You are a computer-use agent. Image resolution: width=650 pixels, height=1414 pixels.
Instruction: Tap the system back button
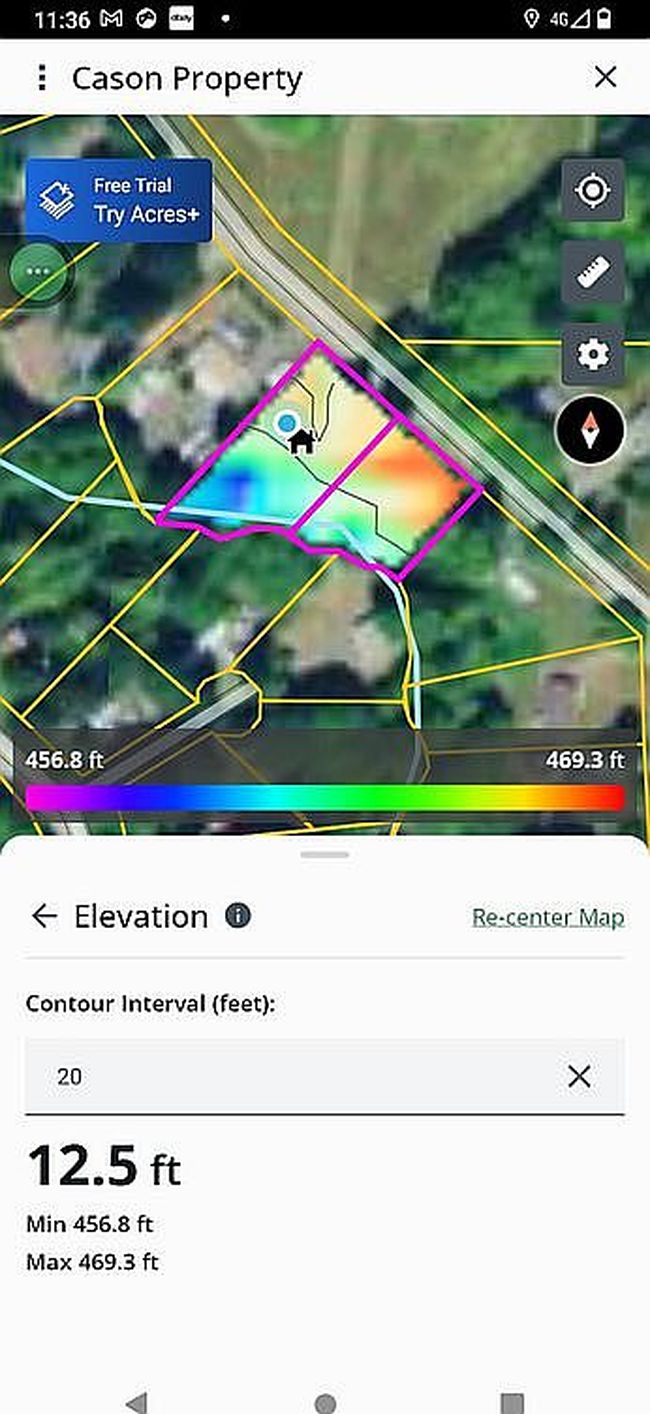(x=137, y=1401)
